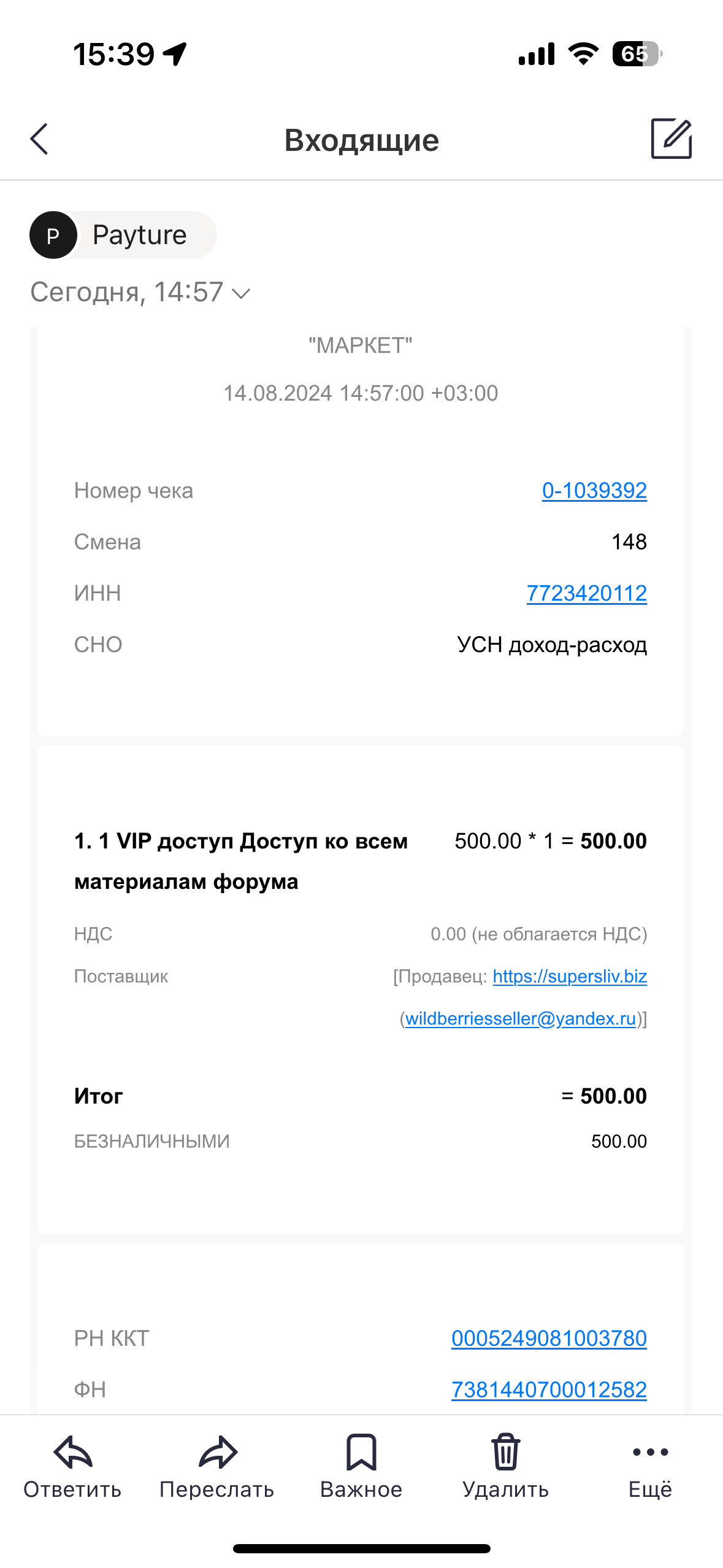Screen dimensions: 723x1568
Task: Tap the ИНН link 7723420112
Action: pyautogui.click(x=587, y=594)
